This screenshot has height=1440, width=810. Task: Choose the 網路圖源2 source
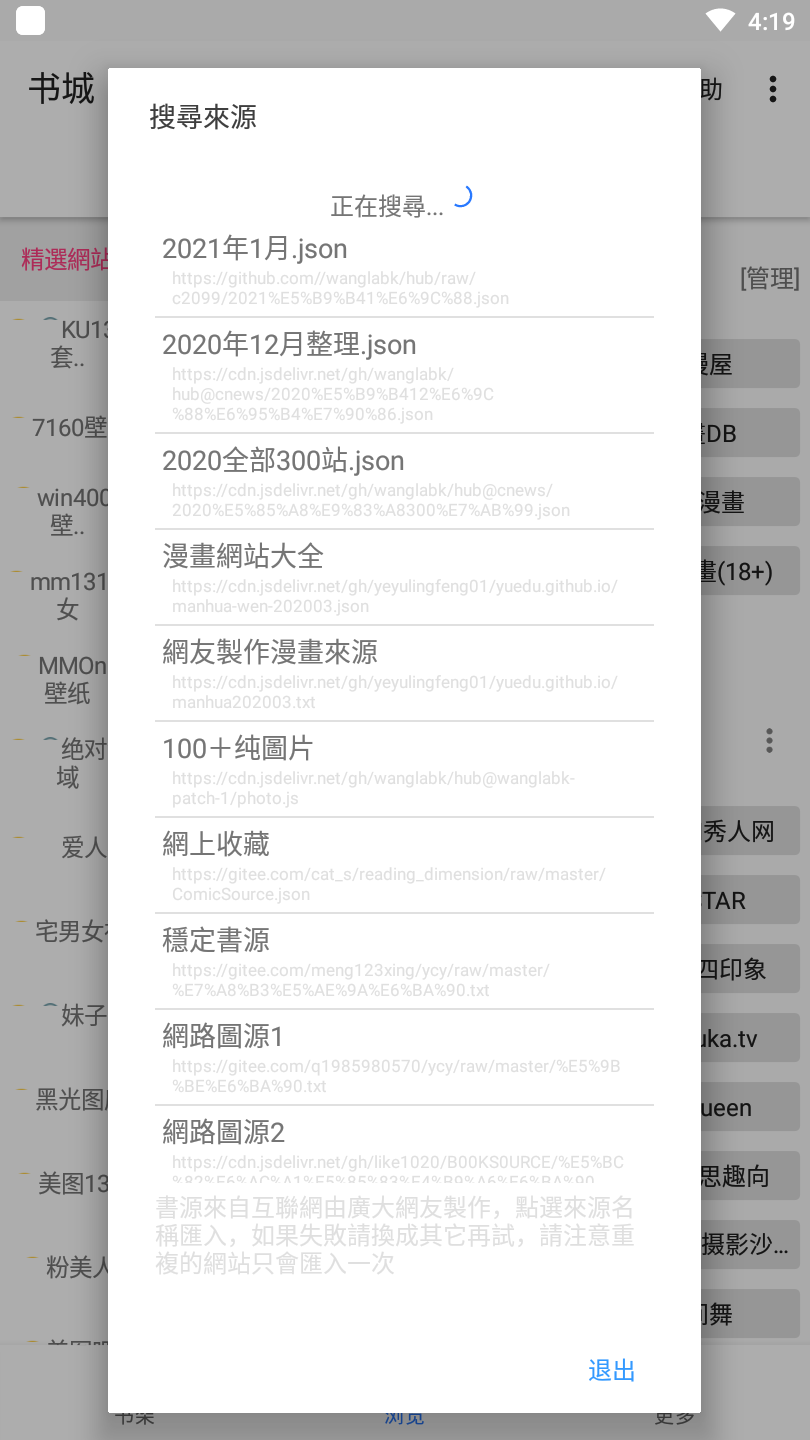[223, 1133]
